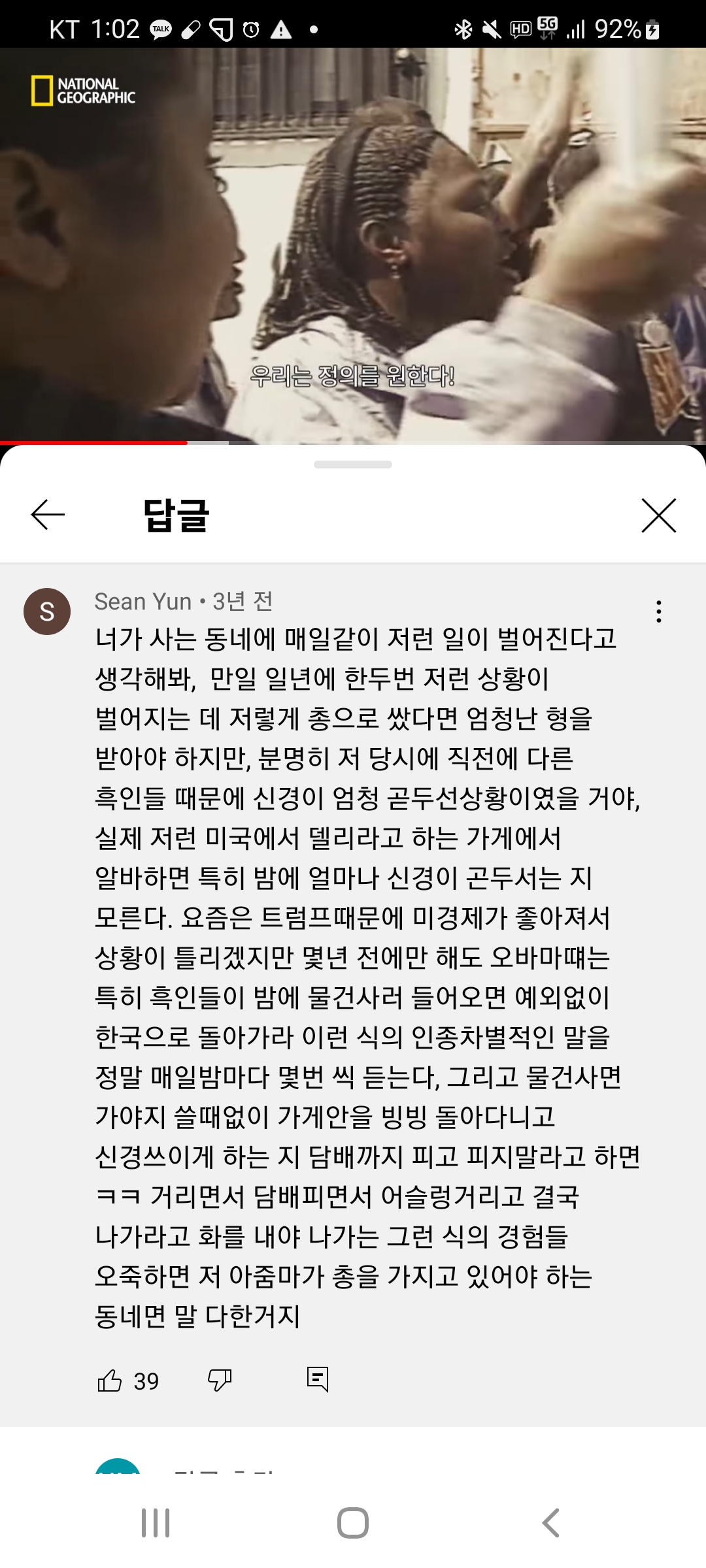The image size is (706, 1568).
Task: Tap the National Geographic video player
Action: click(353, 245)
